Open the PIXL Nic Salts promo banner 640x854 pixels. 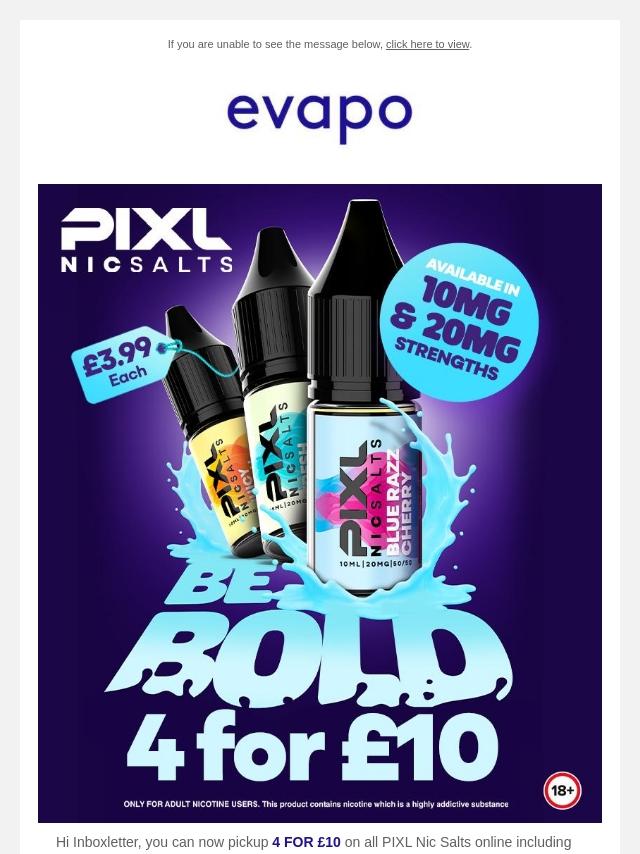coord(320,502)
